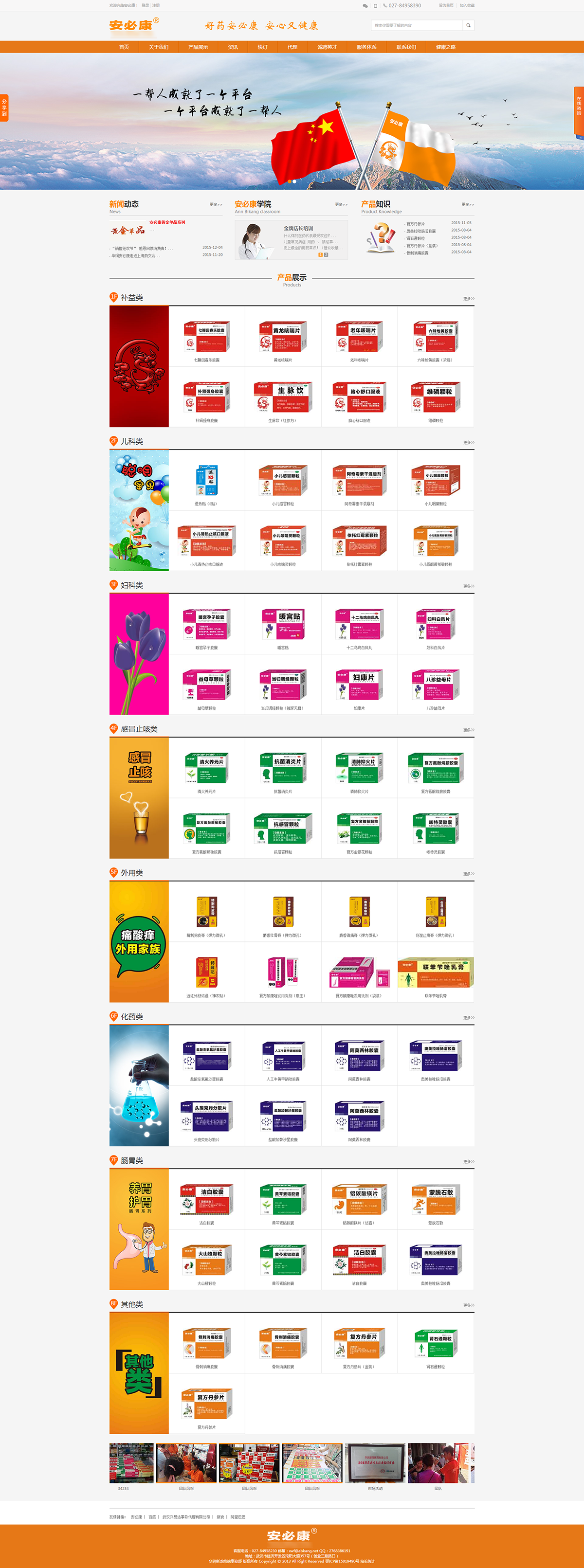Open 产品展示 in the nav bar
The image size is (584, 1568).
198,47
